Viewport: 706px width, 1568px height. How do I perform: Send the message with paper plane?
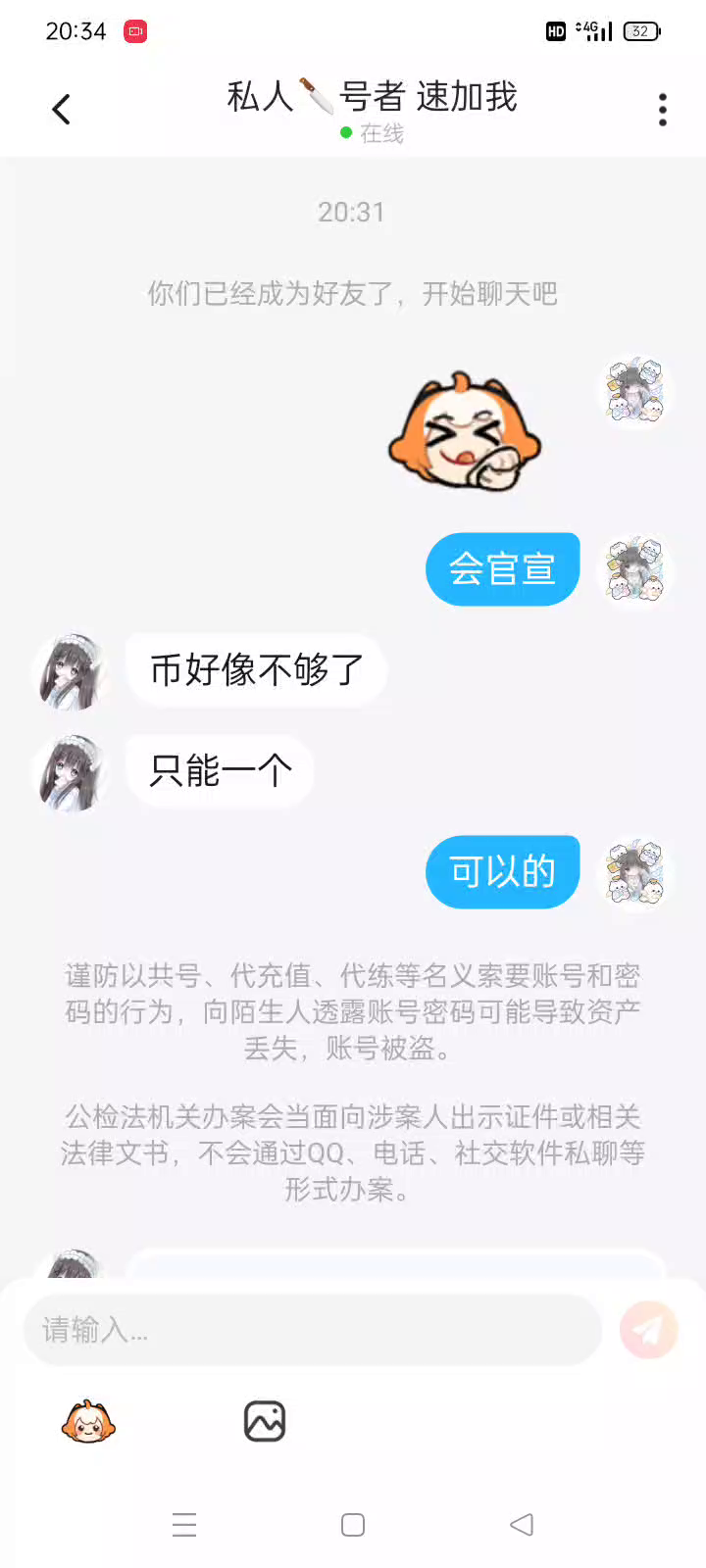pos(648,1330)
